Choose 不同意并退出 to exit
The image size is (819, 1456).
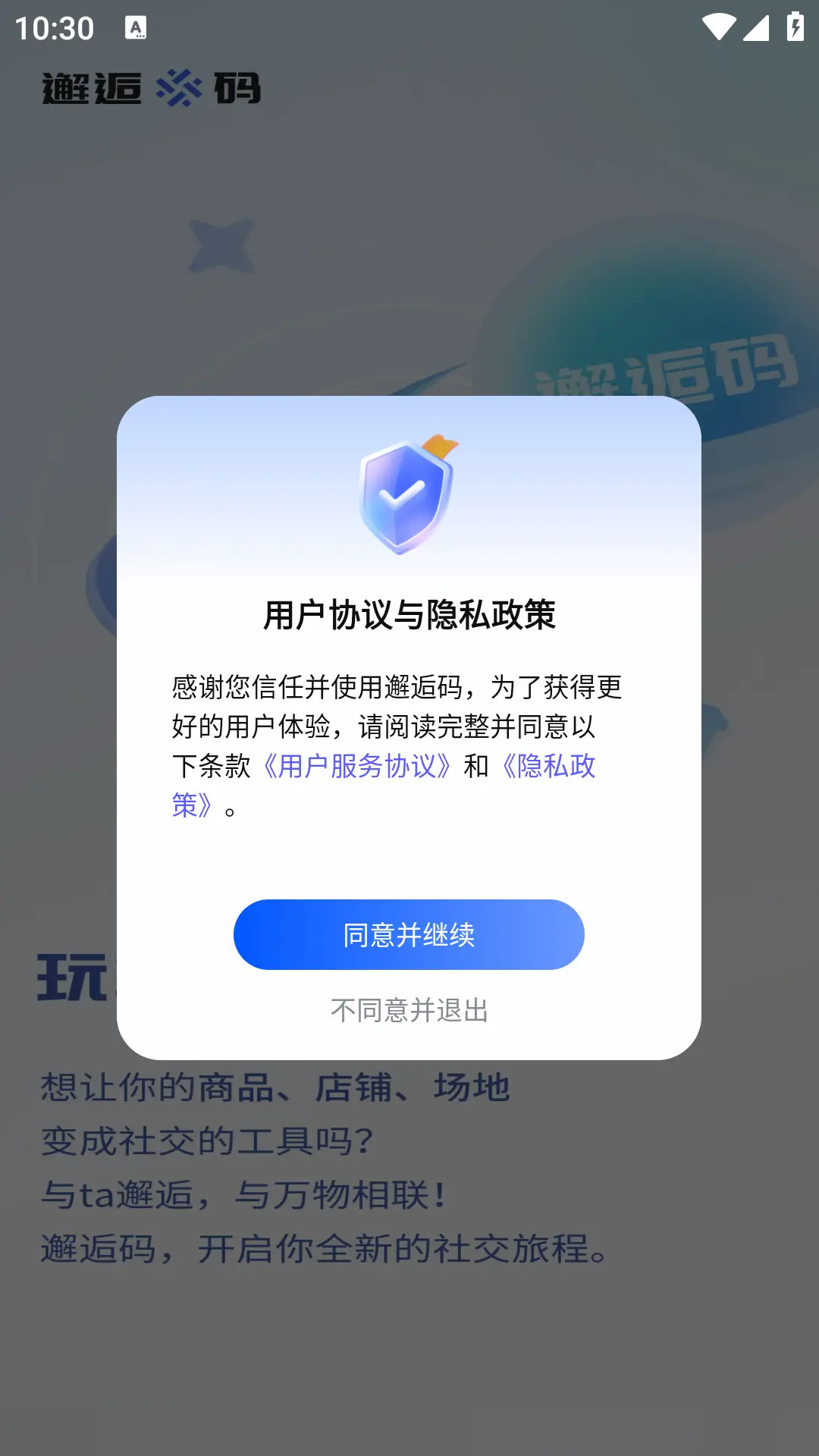[x=409, y=1010]
